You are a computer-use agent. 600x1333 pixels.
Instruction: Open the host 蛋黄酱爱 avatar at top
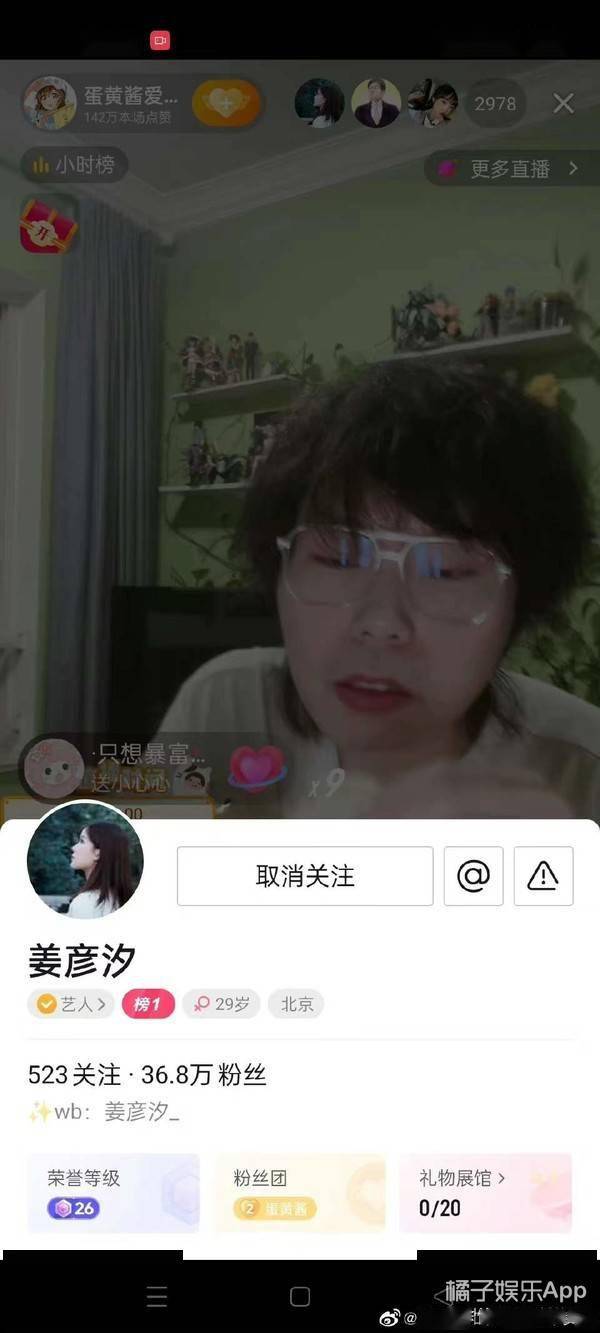49,102
